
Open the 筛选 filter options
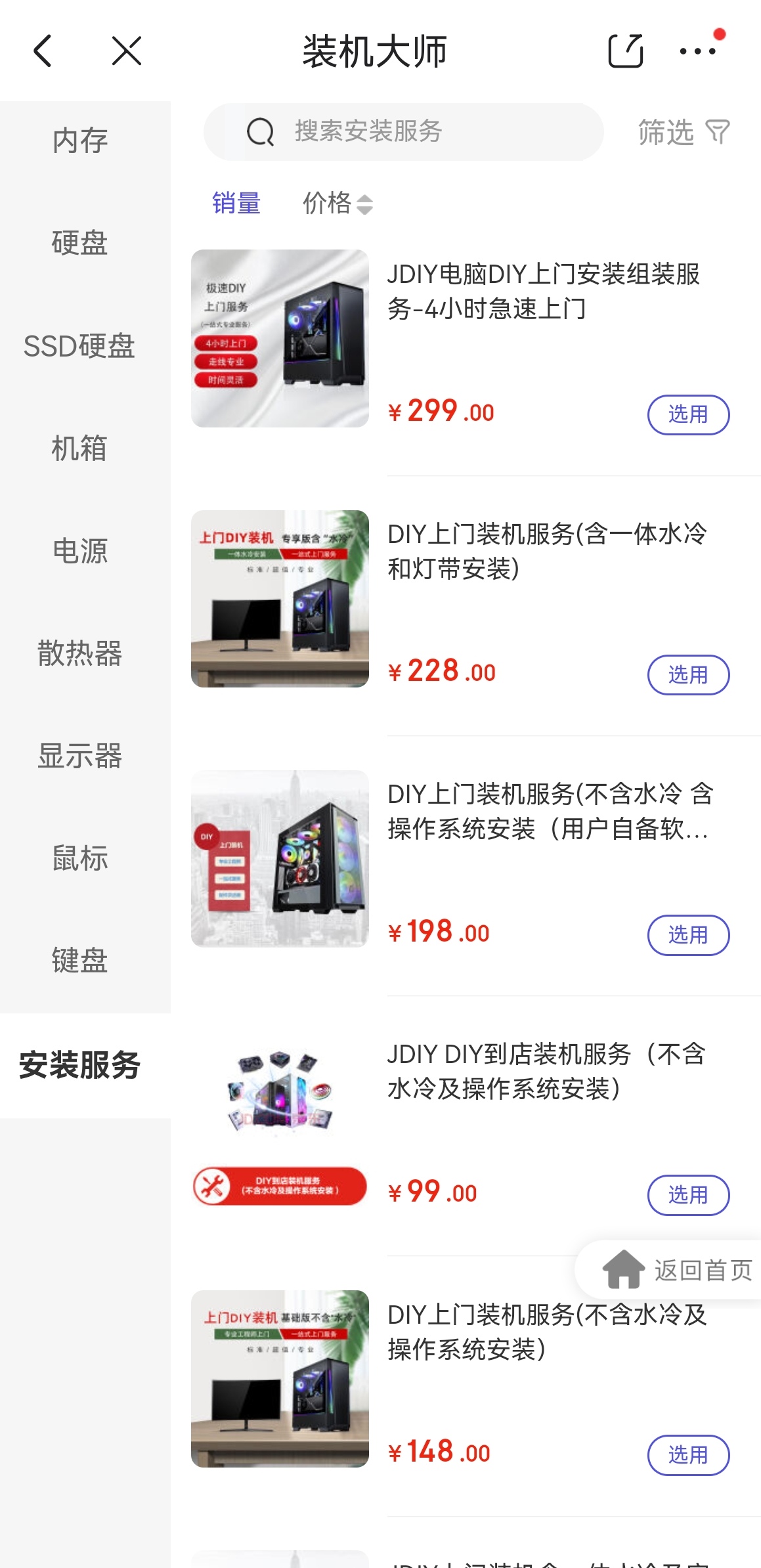coord(683,132)
